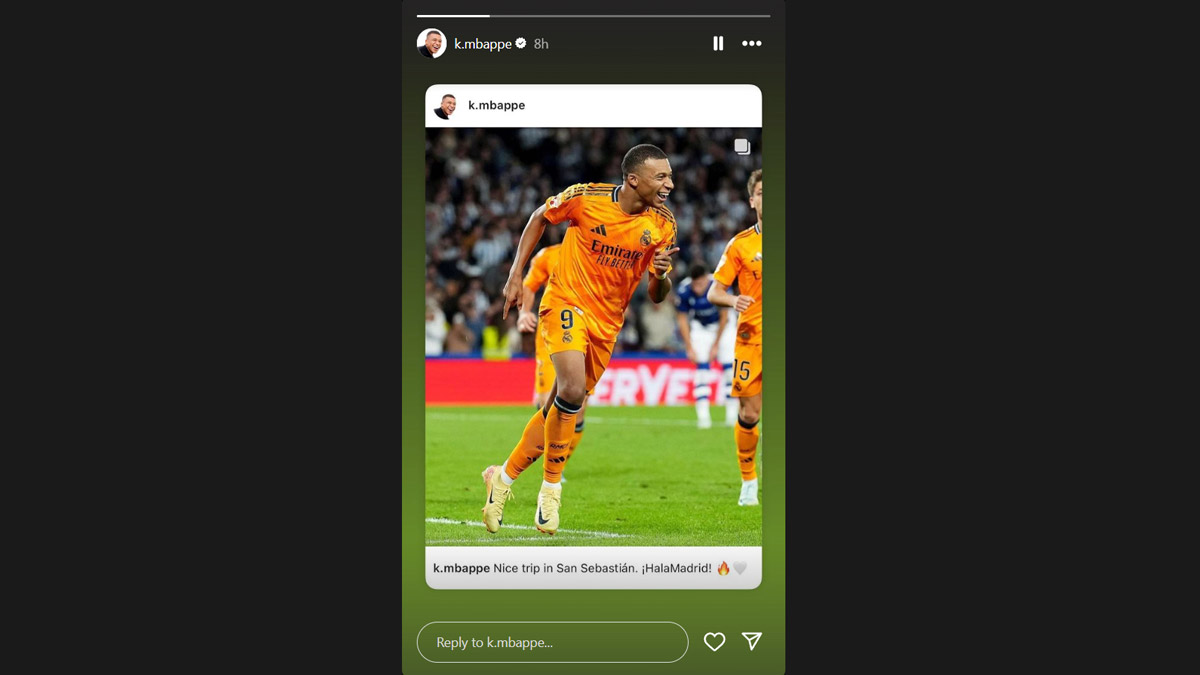
Task: Tap the Reply to k.mbappe field
Action: (x=552, y=642)
